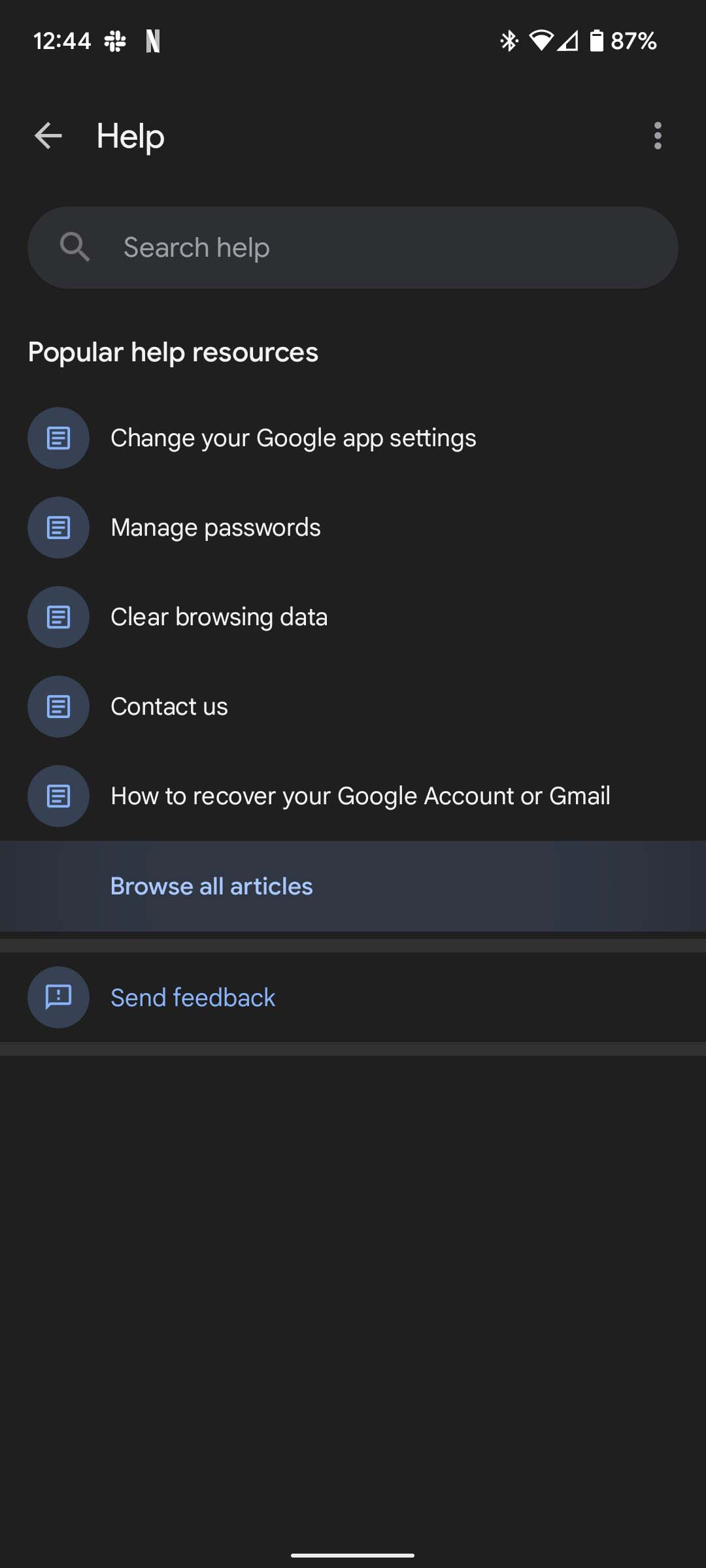This screenshot has height=1568, width=706.
Task: Open Change your Google app settings article
Action: point(293,438)
